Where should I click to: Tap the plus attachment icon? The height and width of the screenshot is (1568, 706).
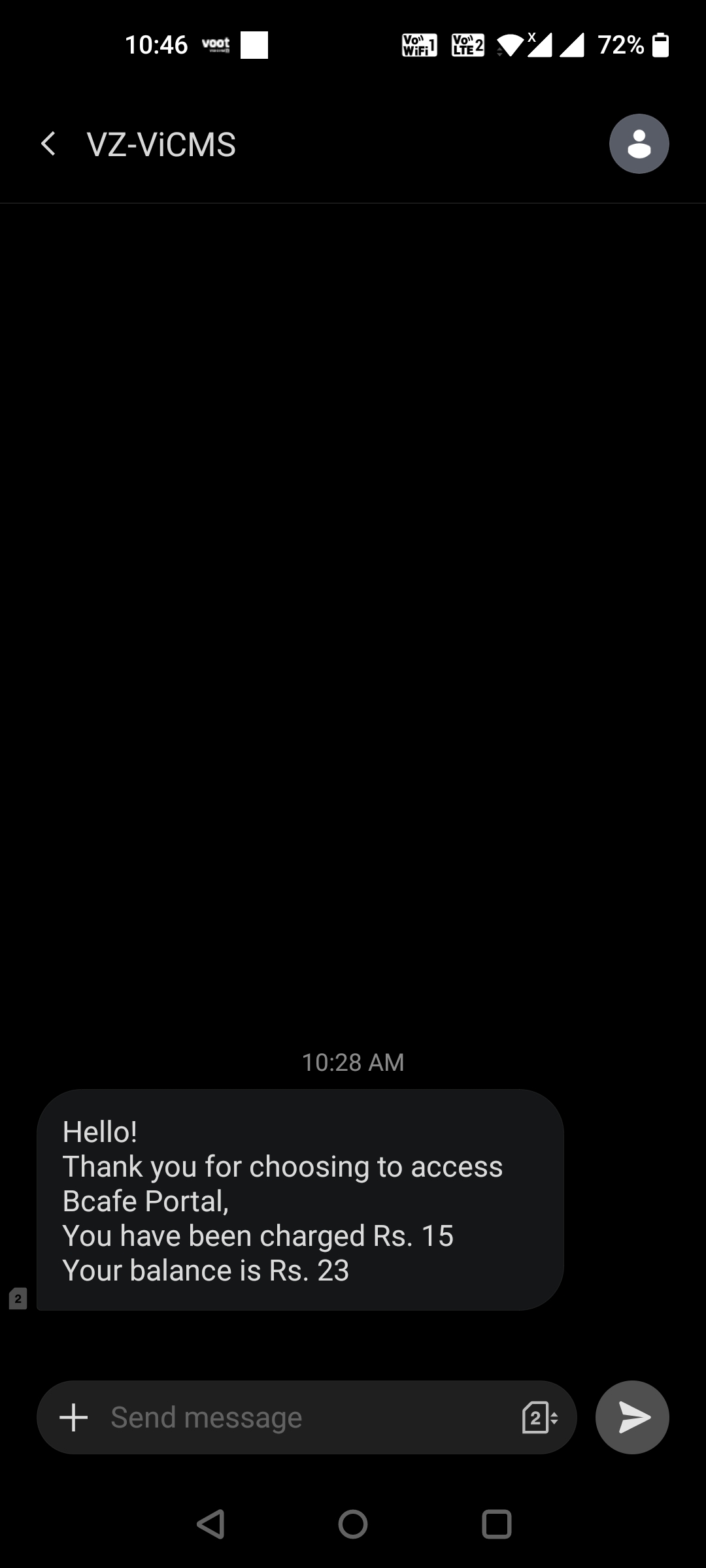74,1417
